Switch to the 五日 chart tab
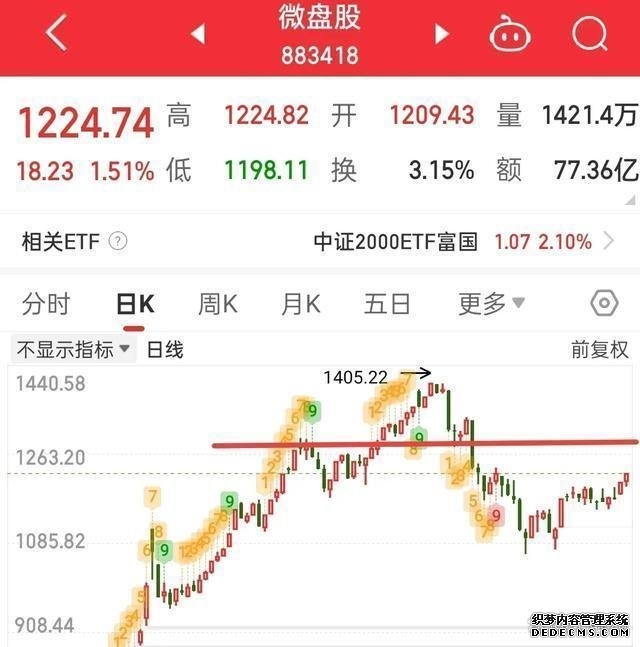The image size is (640, 647). [387, 304]
